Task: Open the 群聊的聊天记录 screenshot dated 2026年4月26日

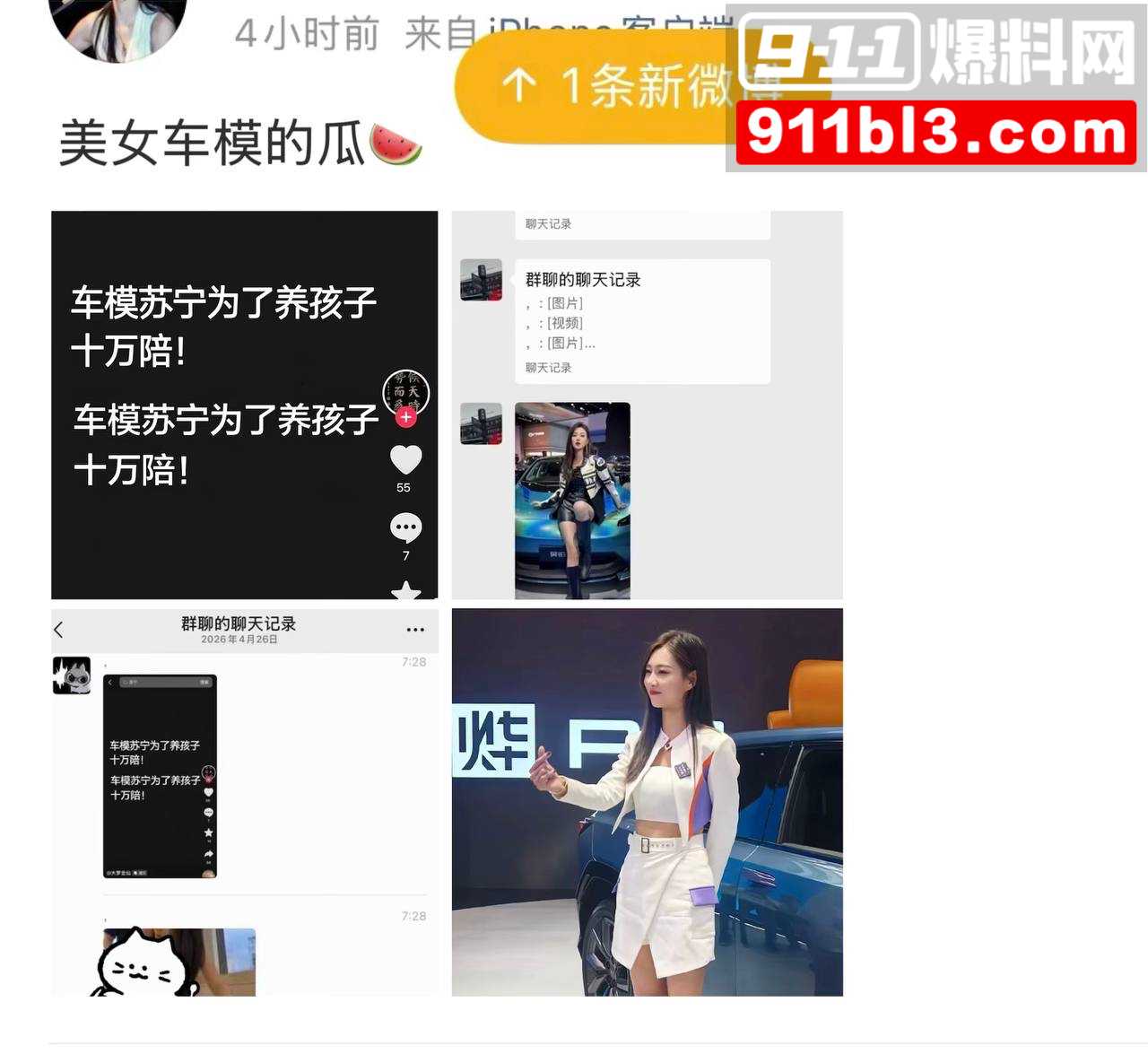Action: click(244, 802)
